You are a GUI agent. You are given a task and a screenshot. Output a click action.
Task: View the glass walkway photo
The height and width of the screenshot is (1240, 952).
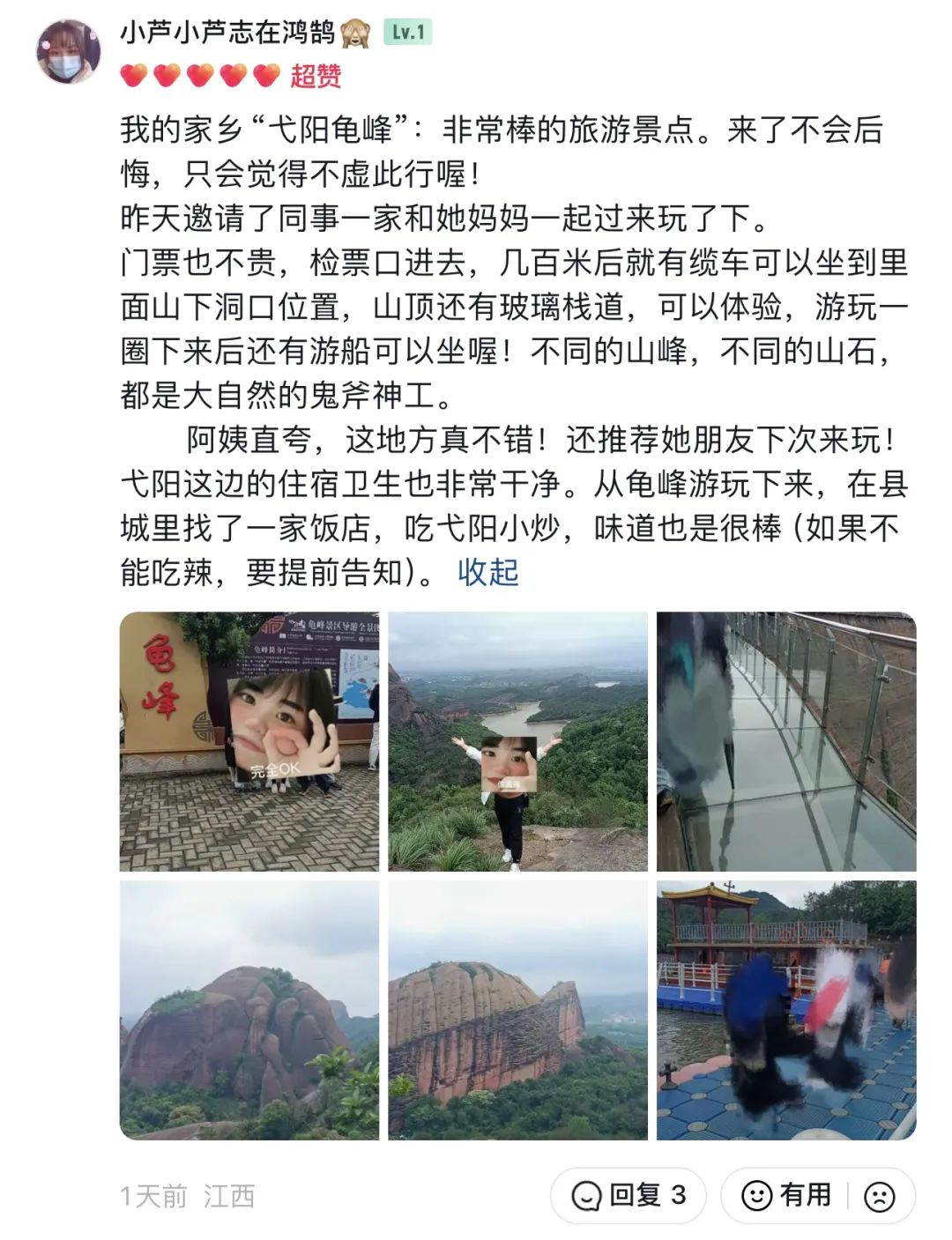coord(786,741)
